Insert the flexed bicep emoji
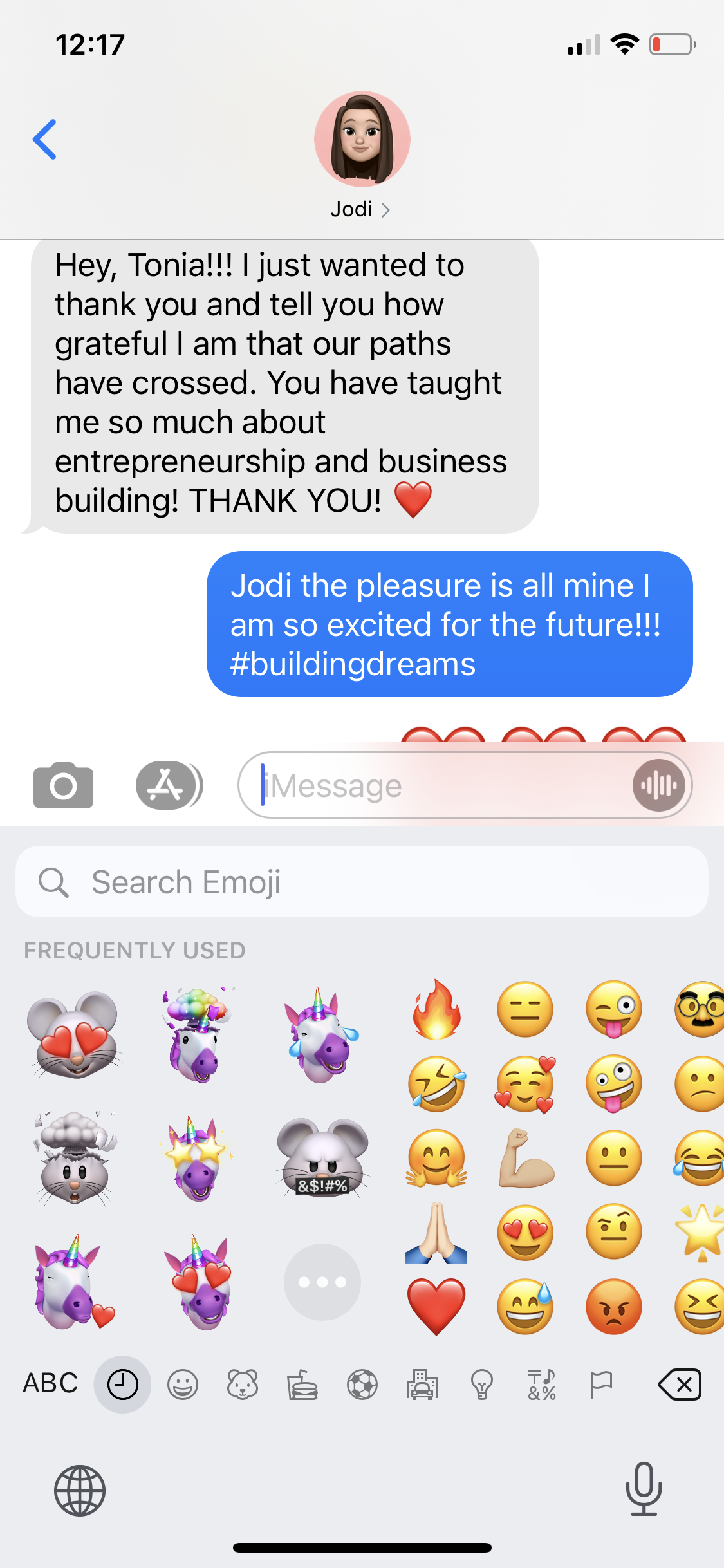Viewport: 724px width, 1568px height. (525, 1158)
